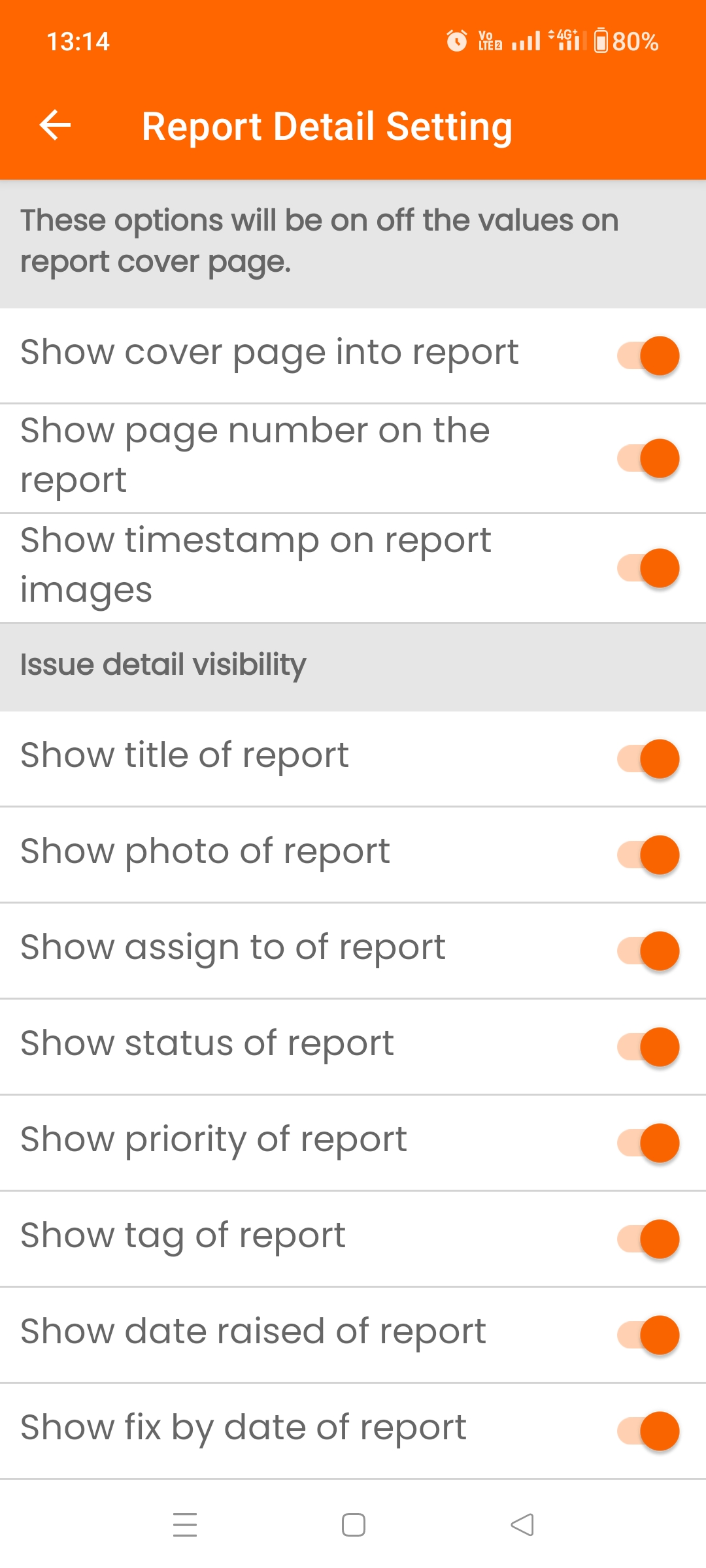Tap the Issue detail visibility section header
Viewport: 706px width, 1568px height.
(x=162, y=664)
